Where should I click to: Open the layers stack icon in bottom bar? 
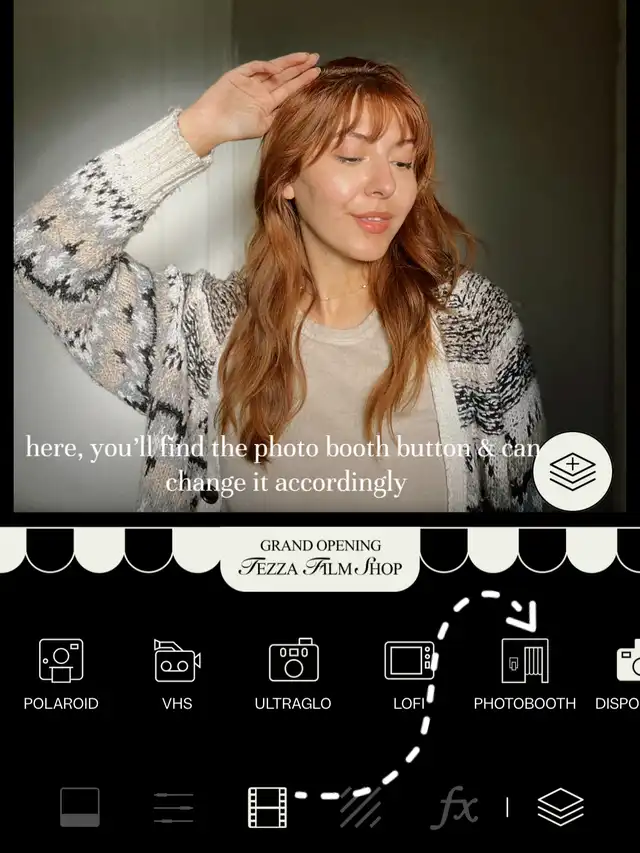coord(560,807)
